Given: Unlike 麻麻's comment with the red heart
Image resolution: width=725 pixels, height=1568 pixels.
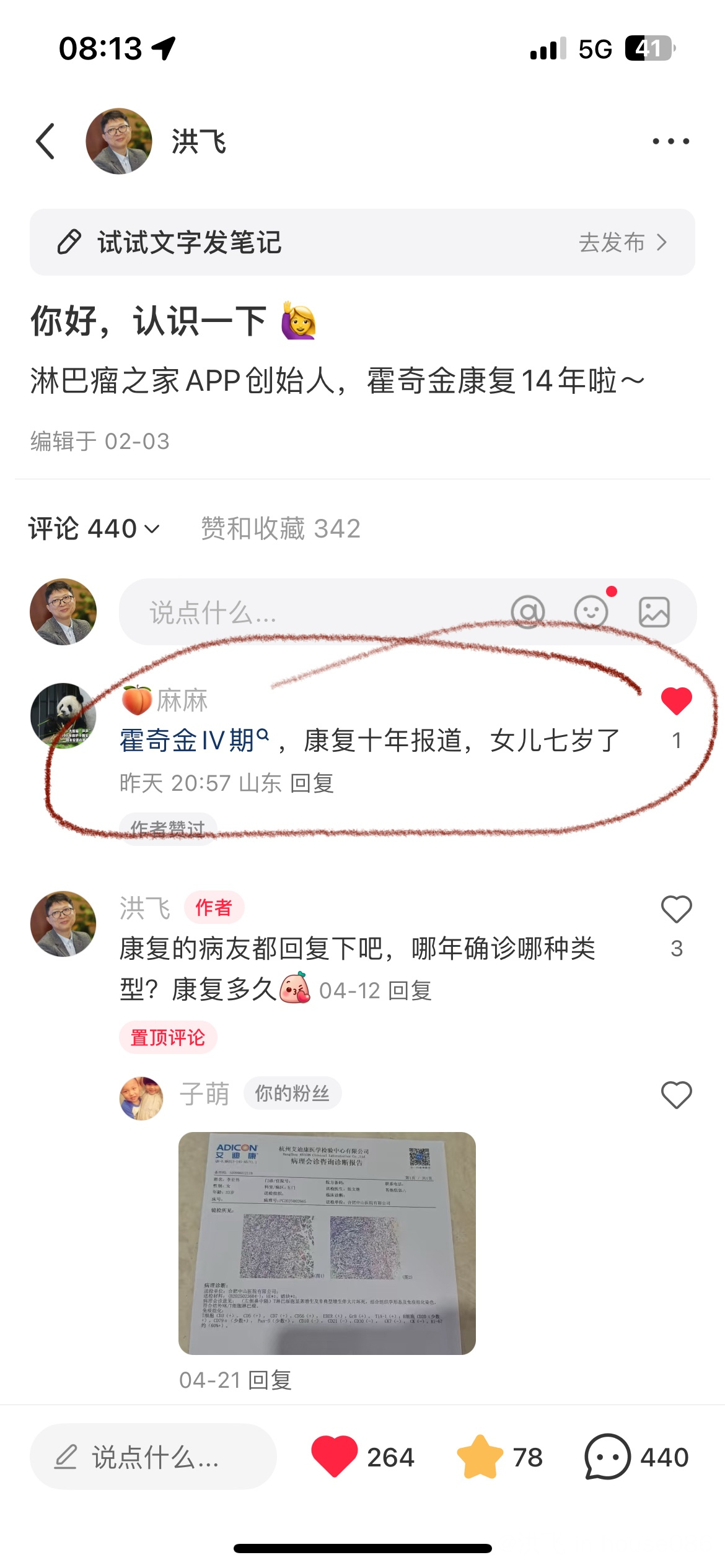Looking at the screenshot, I should click(x=676, y=702).
